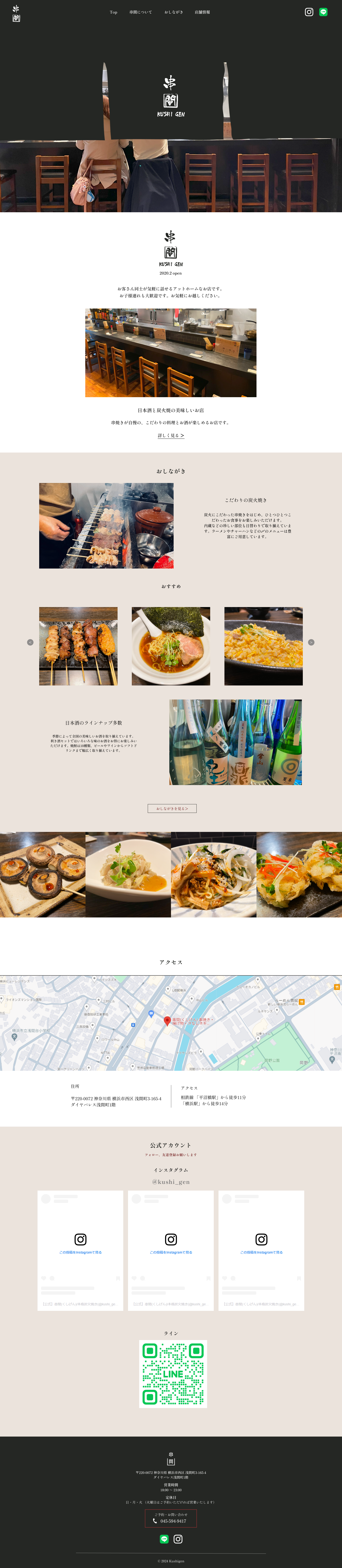The image size is (342, 1568).
Task: Go to Top in the navigation menu
Action: (x=113, y=12)
